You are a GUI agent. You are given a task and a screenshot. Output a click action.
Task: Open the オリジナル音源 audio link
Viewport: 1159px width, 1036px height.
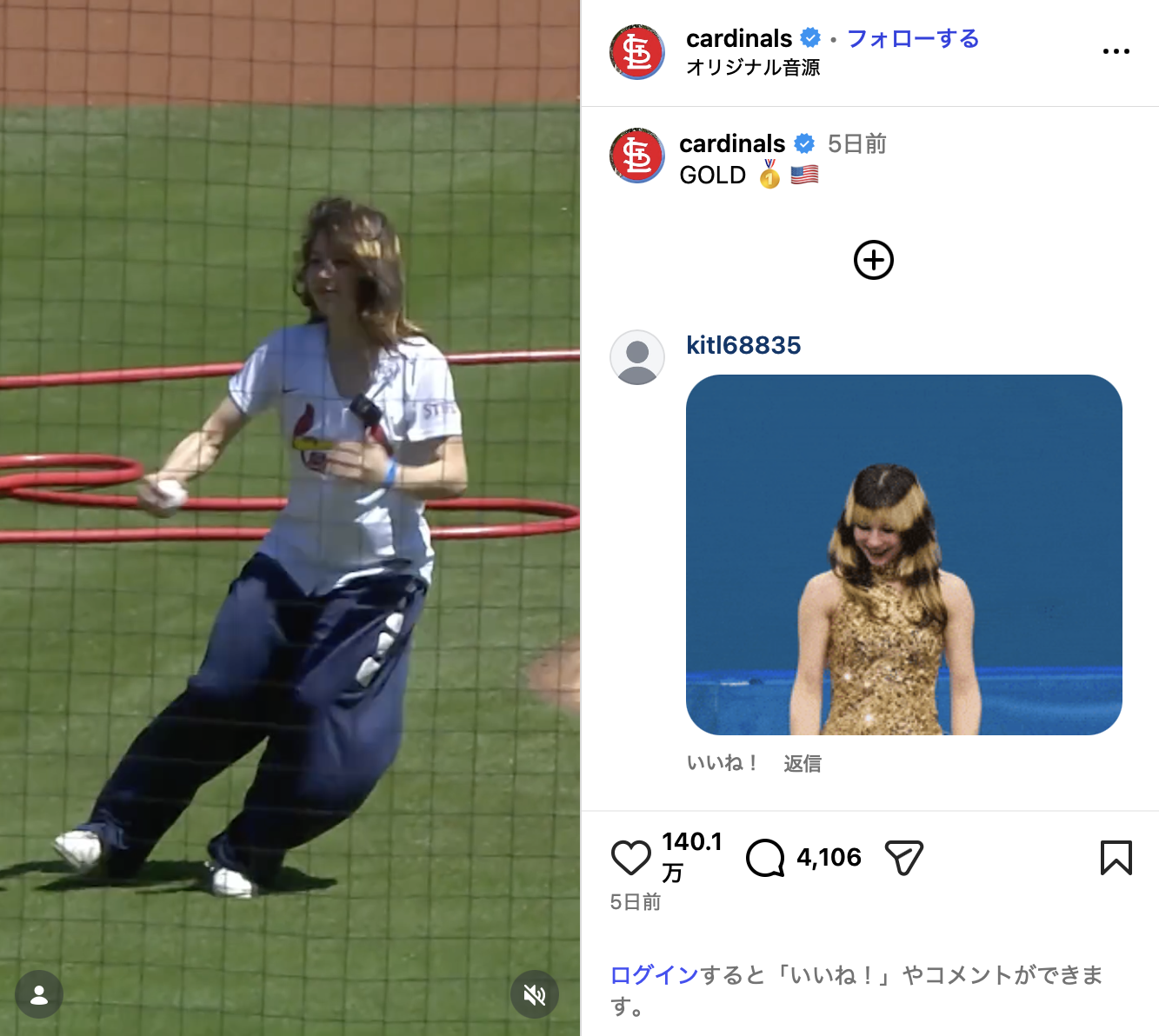tap(753, 68)
